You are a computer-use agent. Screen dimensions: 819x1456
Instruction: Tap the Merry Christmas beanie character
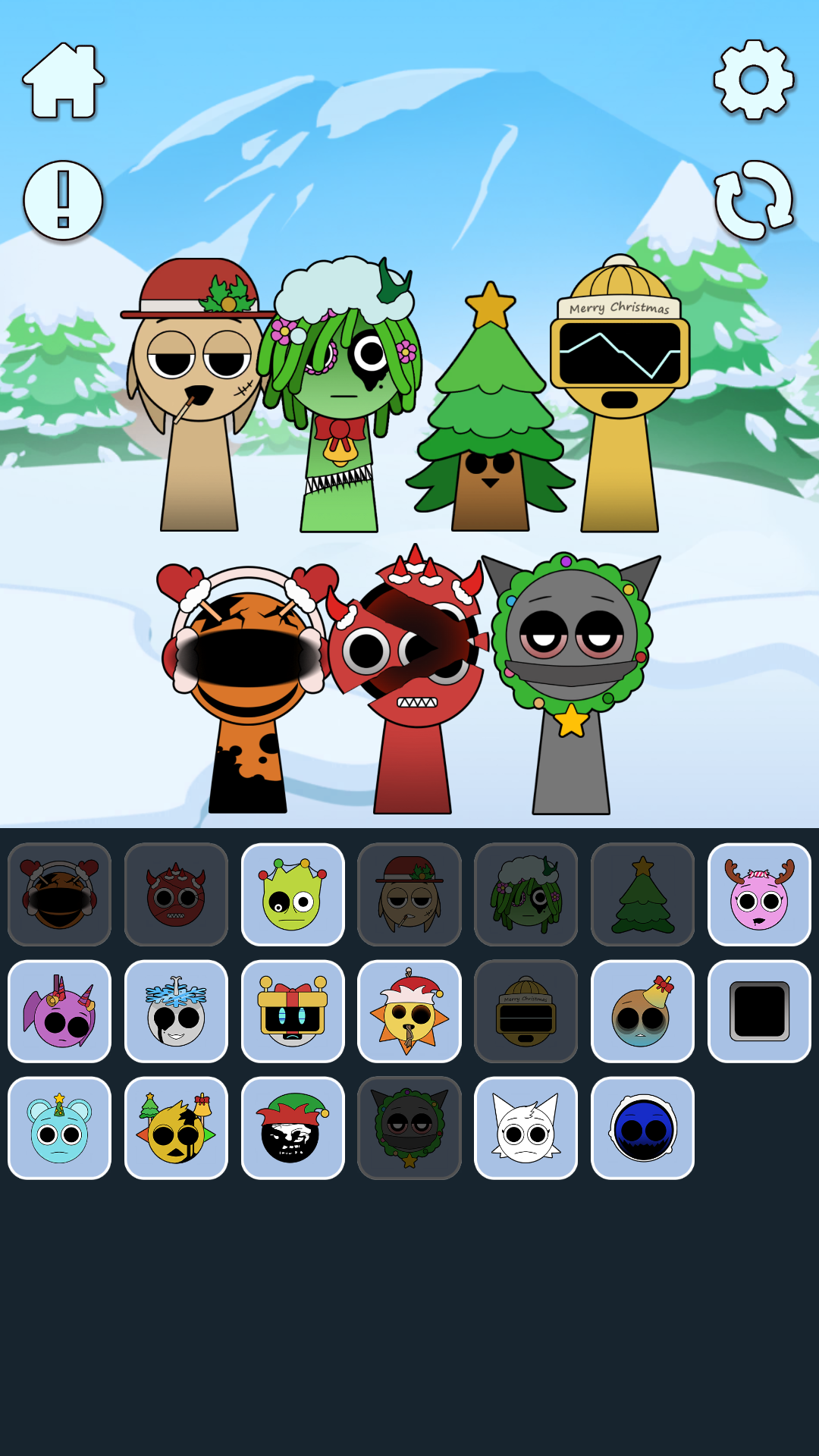click(620, 394)
